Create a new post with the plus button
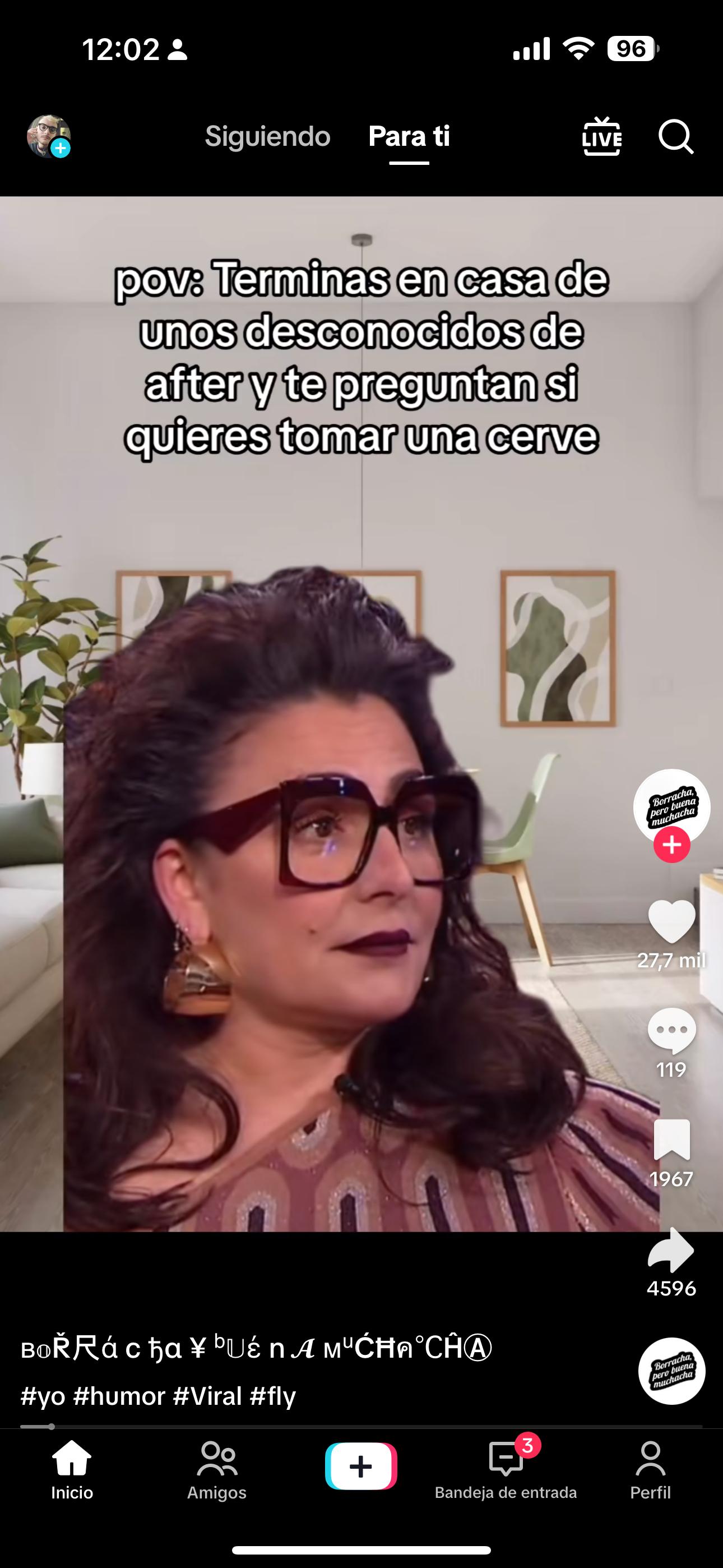Screen dimensions: 723x1568 click(361, 1466)
